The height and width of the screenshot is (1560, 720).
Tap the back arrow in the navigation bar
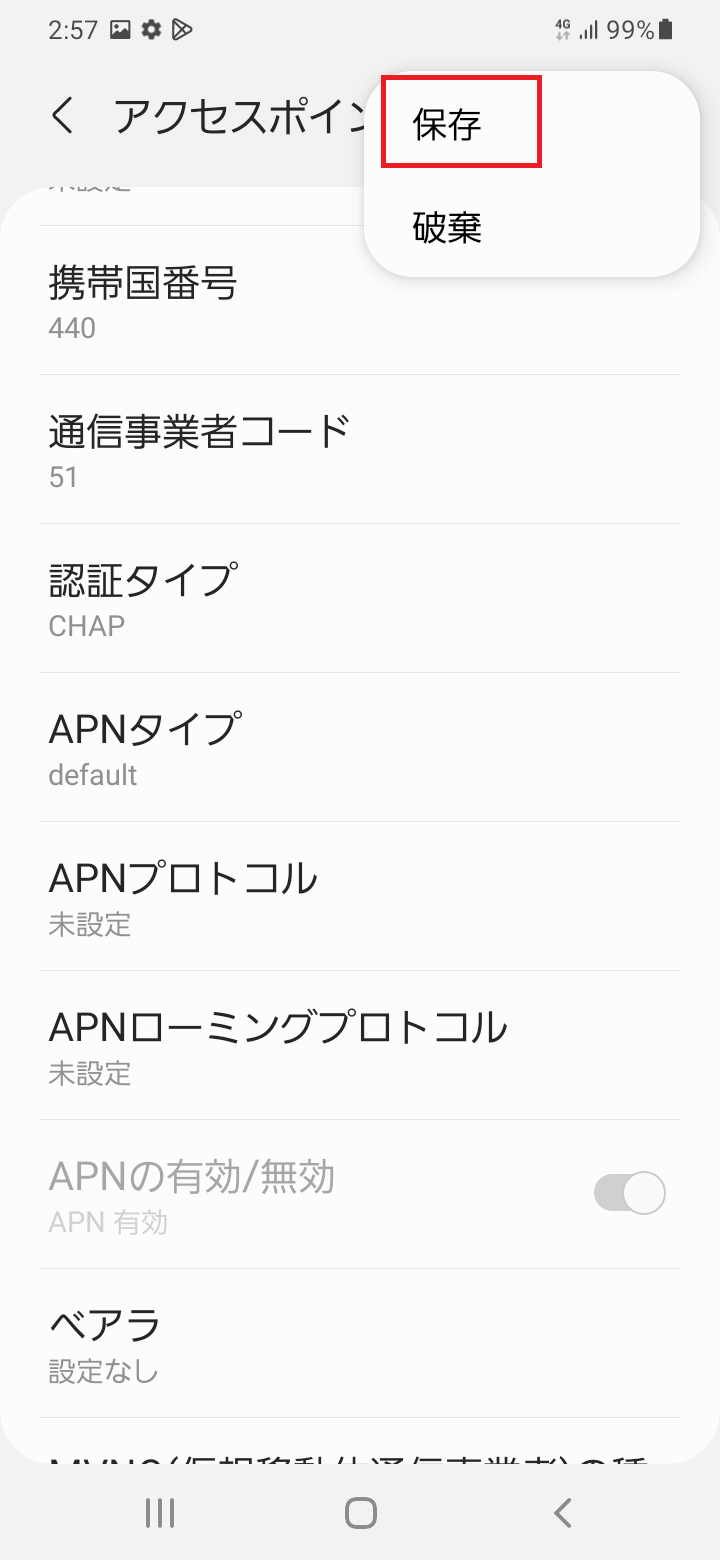[x=562, y=1513]
